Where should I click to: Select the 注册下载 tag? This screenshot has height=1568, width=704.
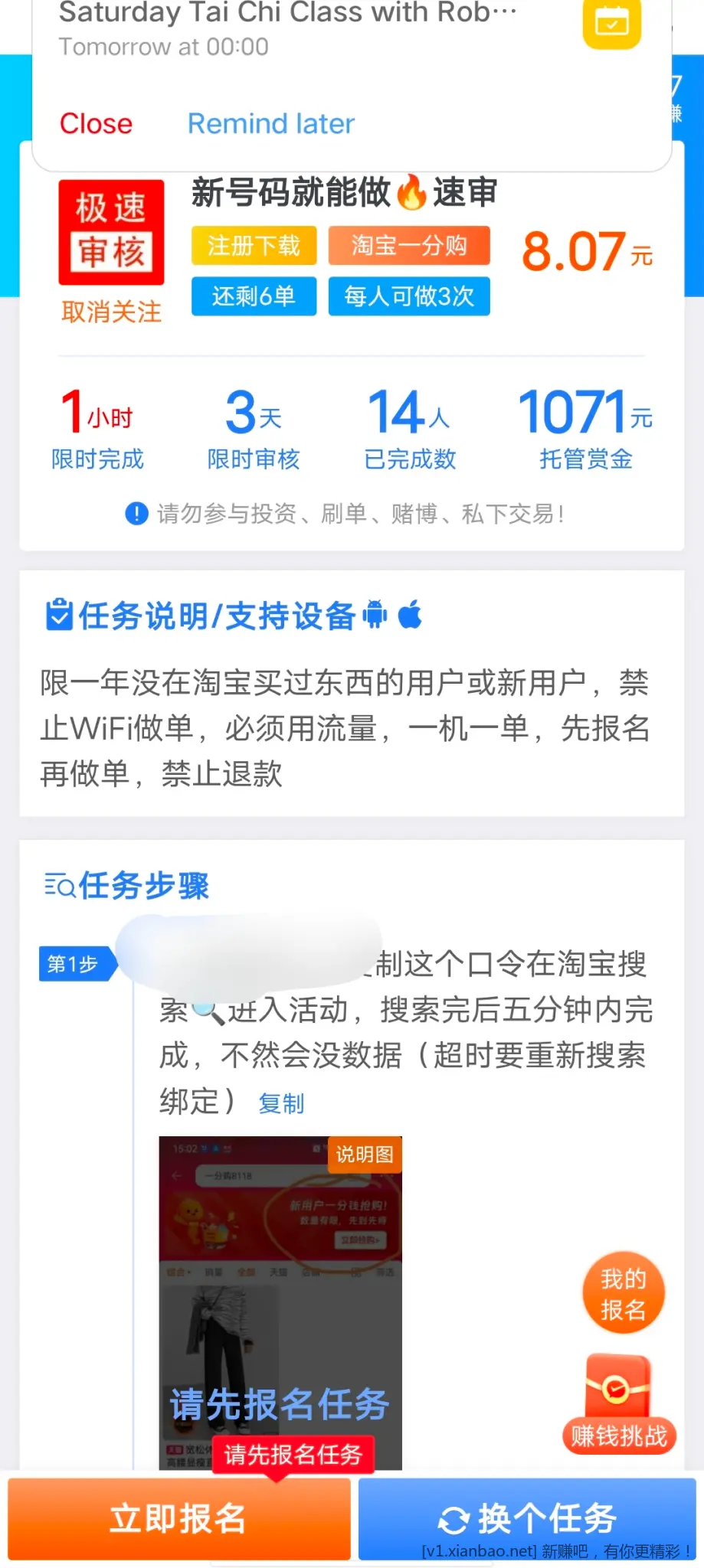tap(254, 245)
